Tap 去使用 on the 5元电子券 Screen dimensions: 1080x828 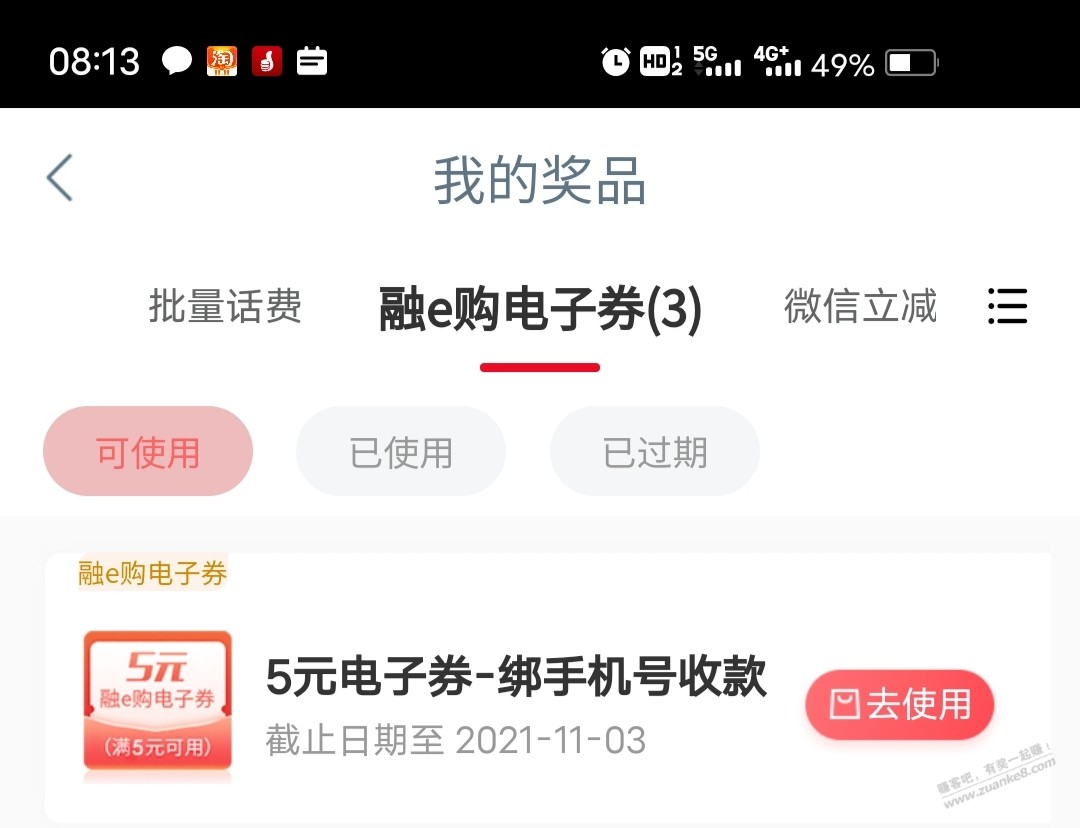tap(900, 705)
